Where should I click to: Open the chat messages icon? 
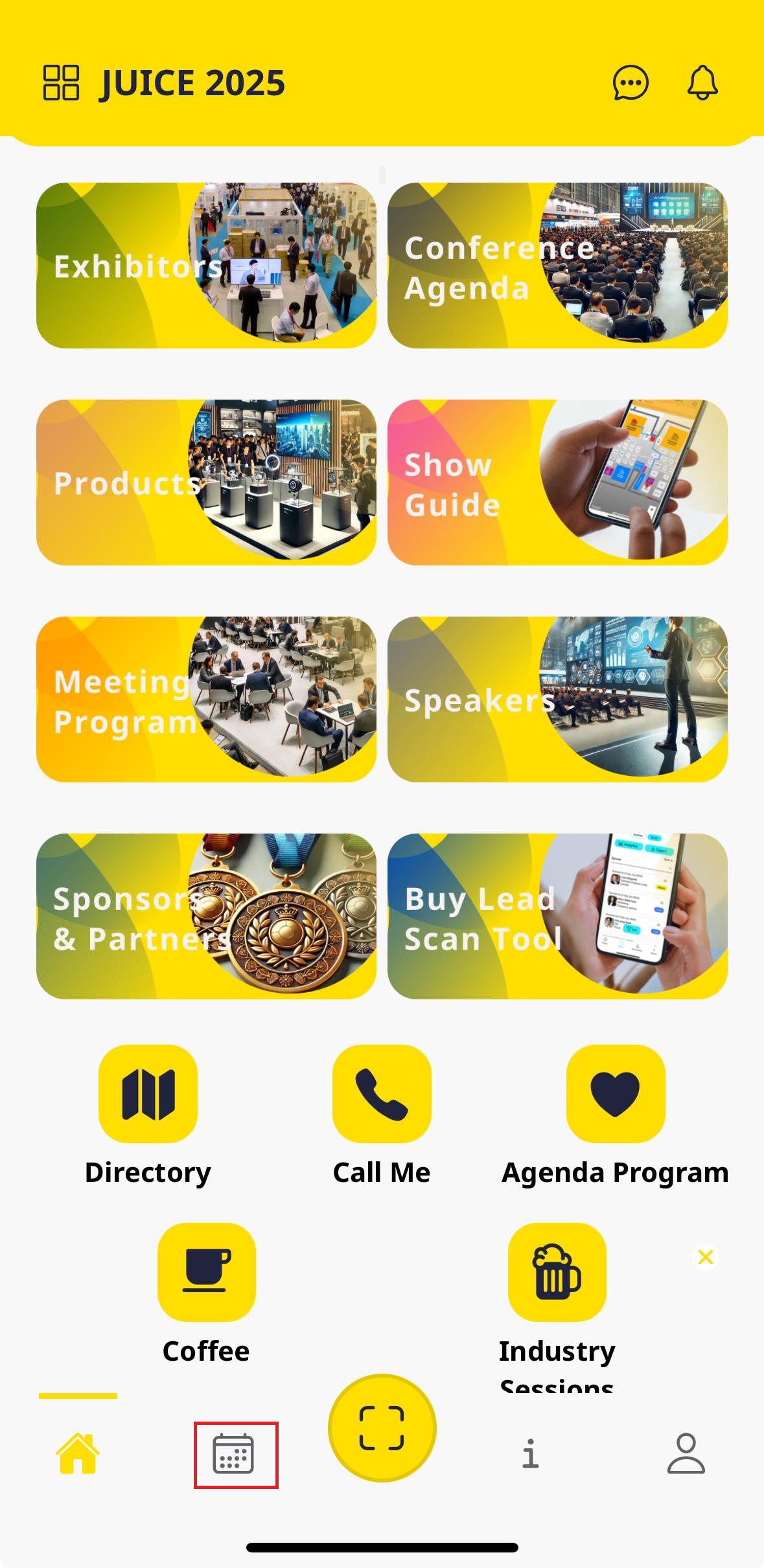click(x=631, y=83)
